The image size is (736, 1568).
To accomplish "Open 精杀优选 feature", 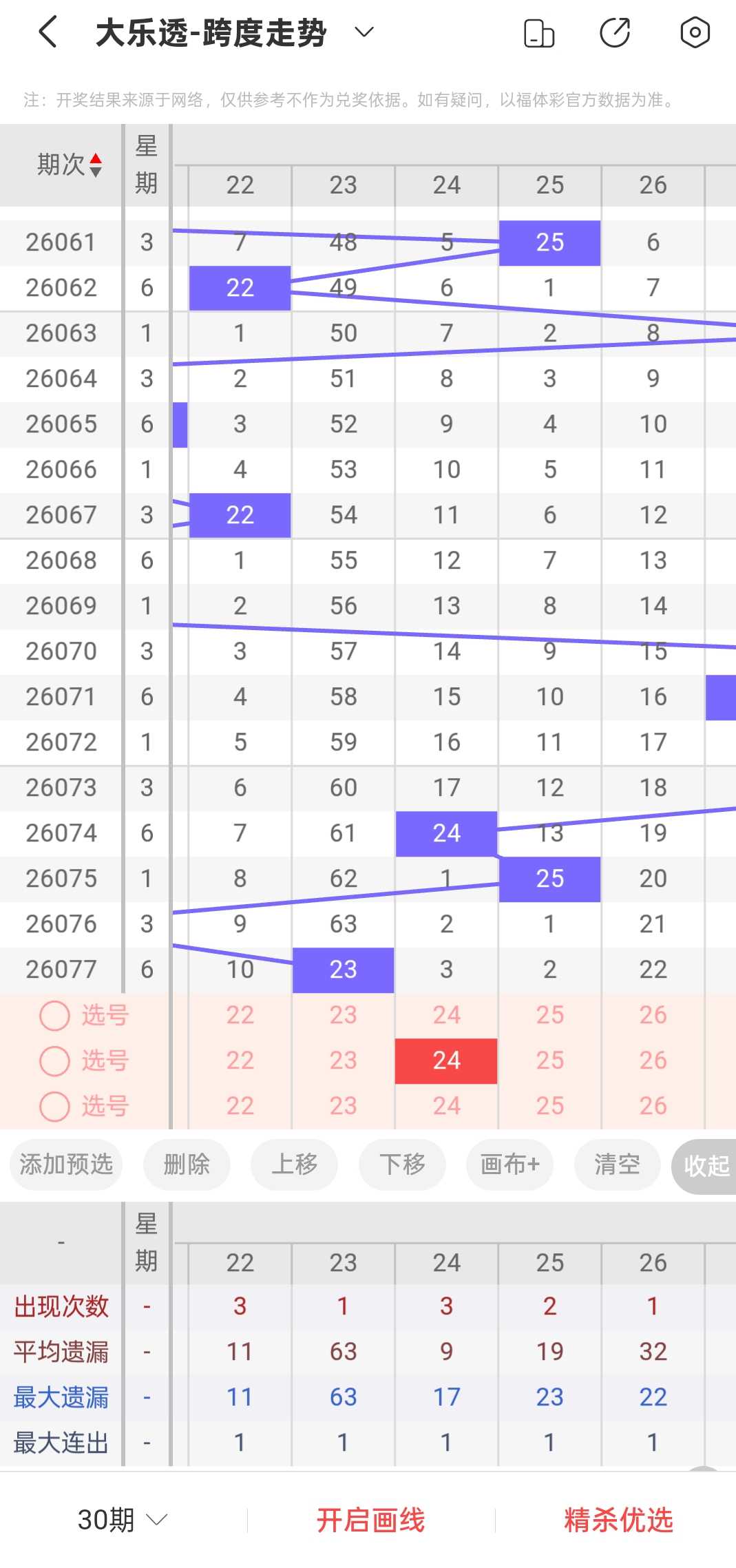I will point(618,1520).
